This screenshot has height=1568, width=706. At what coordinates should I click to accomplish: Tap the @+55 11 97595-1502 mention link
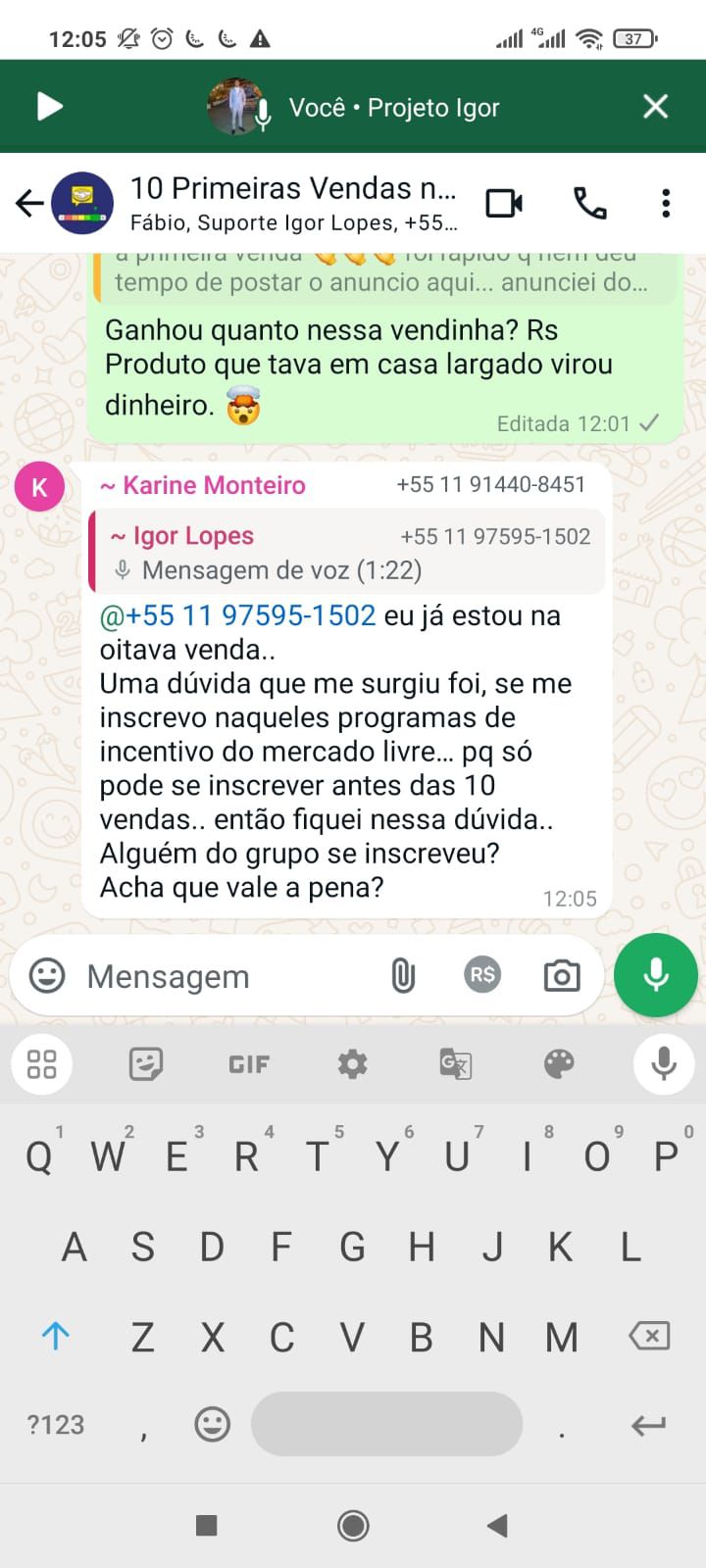coord(238,615)
